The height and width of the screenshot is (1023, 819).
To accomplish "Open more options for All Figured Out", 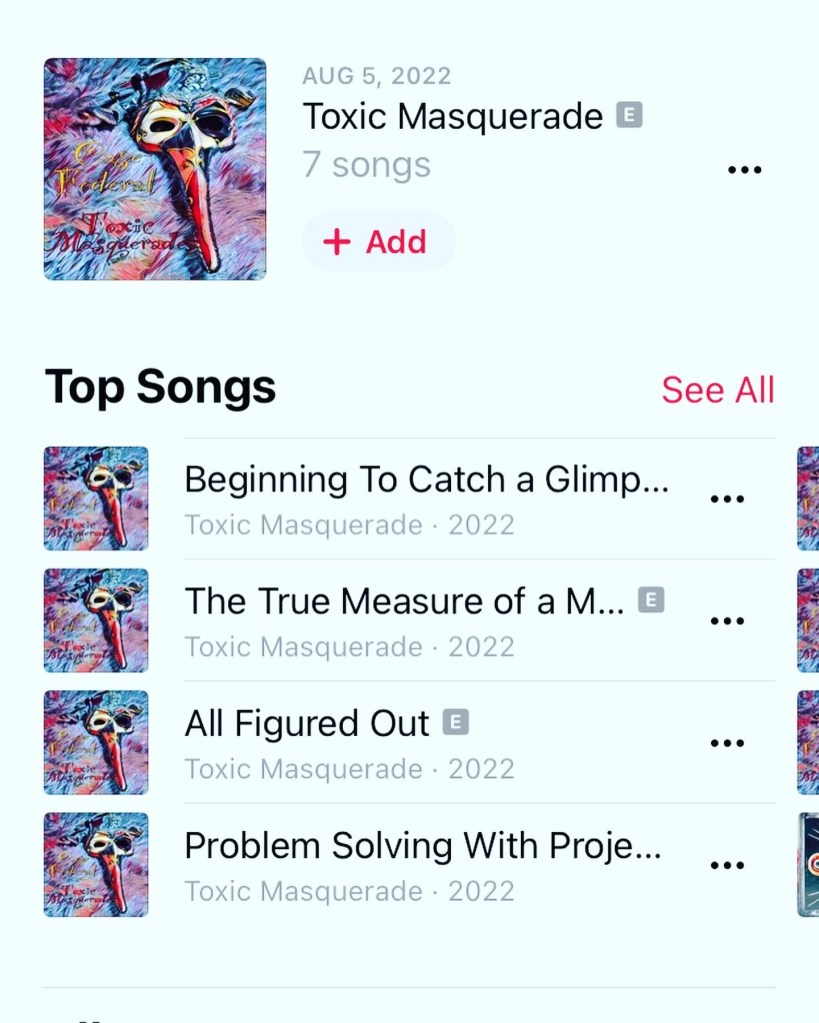I will (x=726, y=743).
